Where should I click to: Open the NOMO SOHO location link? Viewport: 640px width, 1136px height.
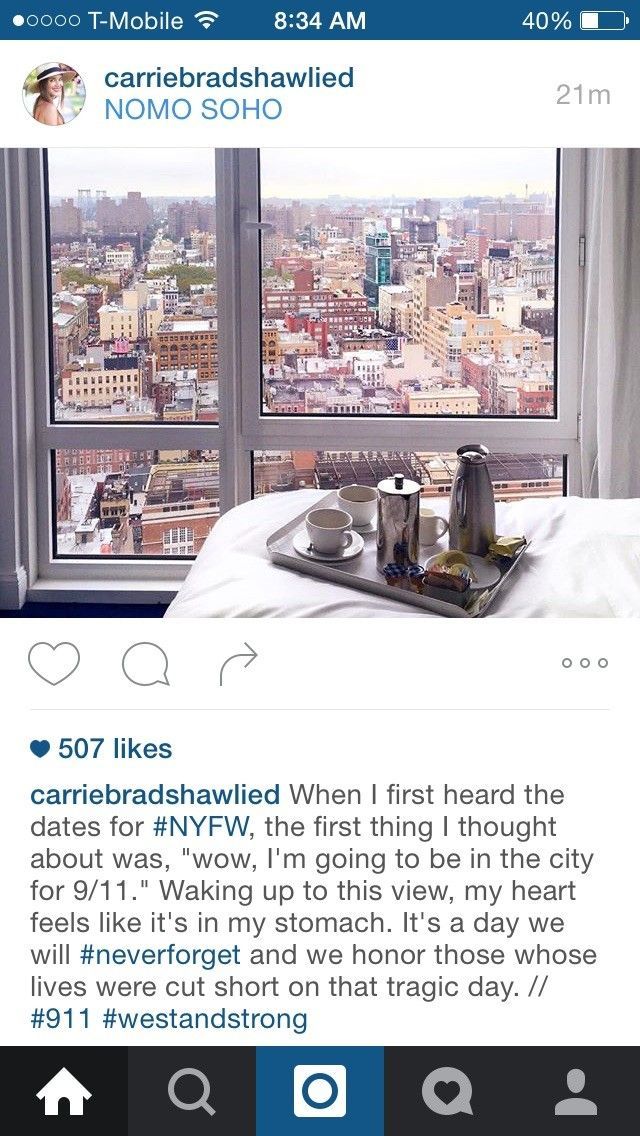193,109
